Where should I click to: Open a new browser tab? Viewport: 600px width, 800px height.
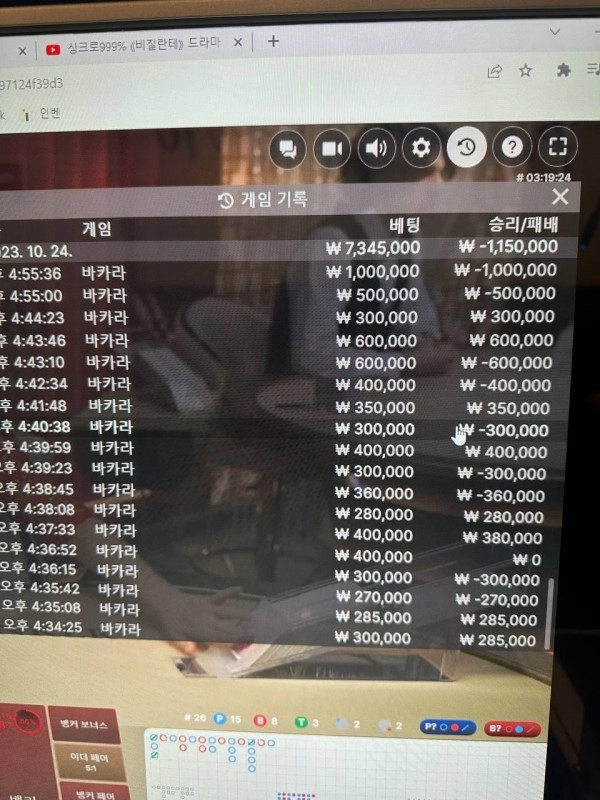tap(273, 42)
